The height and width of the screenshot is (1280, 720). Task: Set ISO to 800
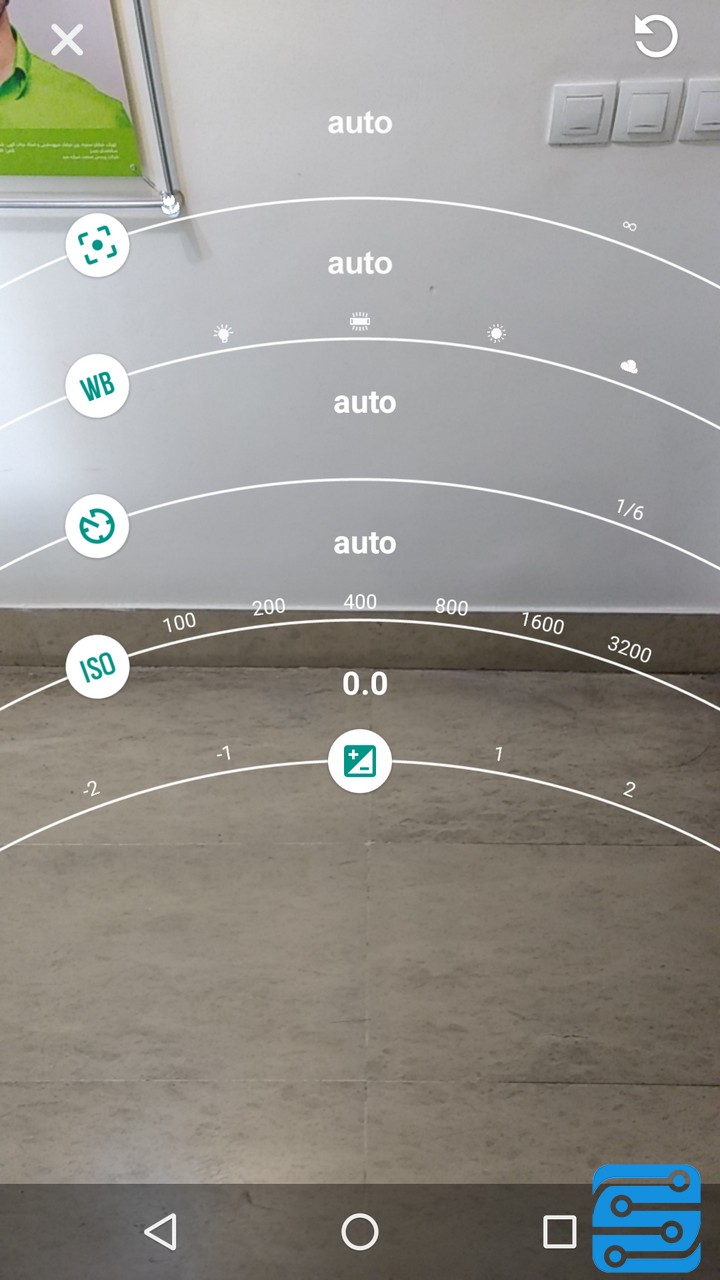point(451,607)
